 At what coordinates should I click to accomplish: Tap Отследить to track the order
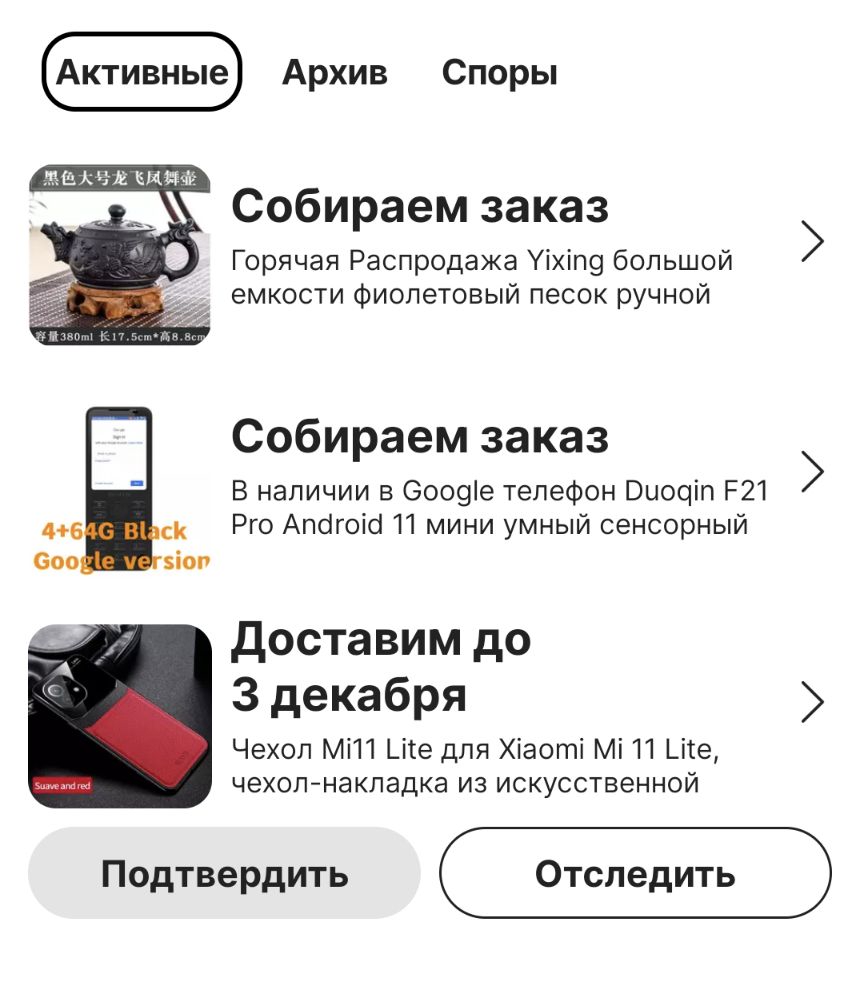pos(635,873)
